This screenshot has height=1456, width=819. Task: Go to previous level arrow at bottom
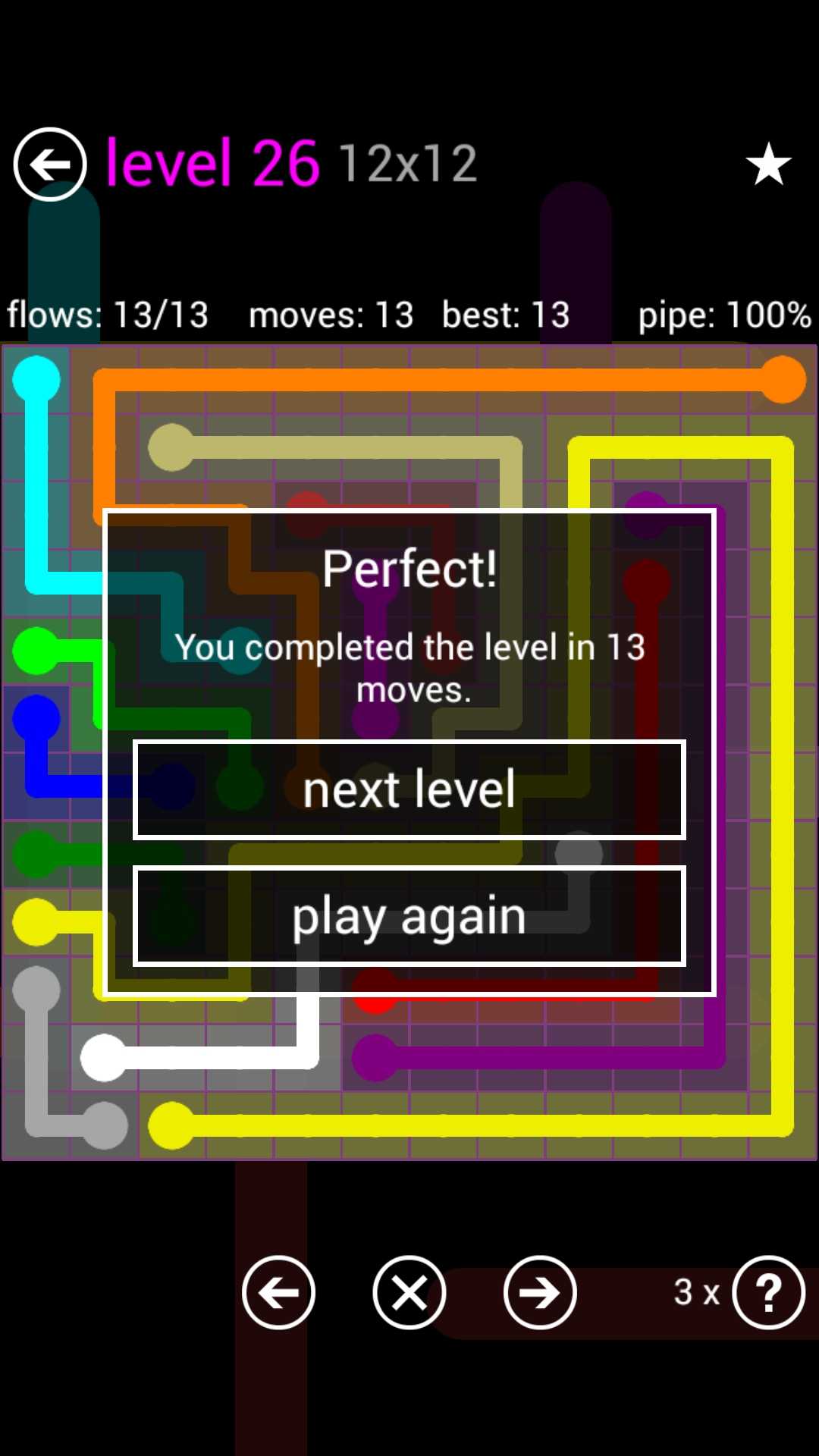(278, 1292)
